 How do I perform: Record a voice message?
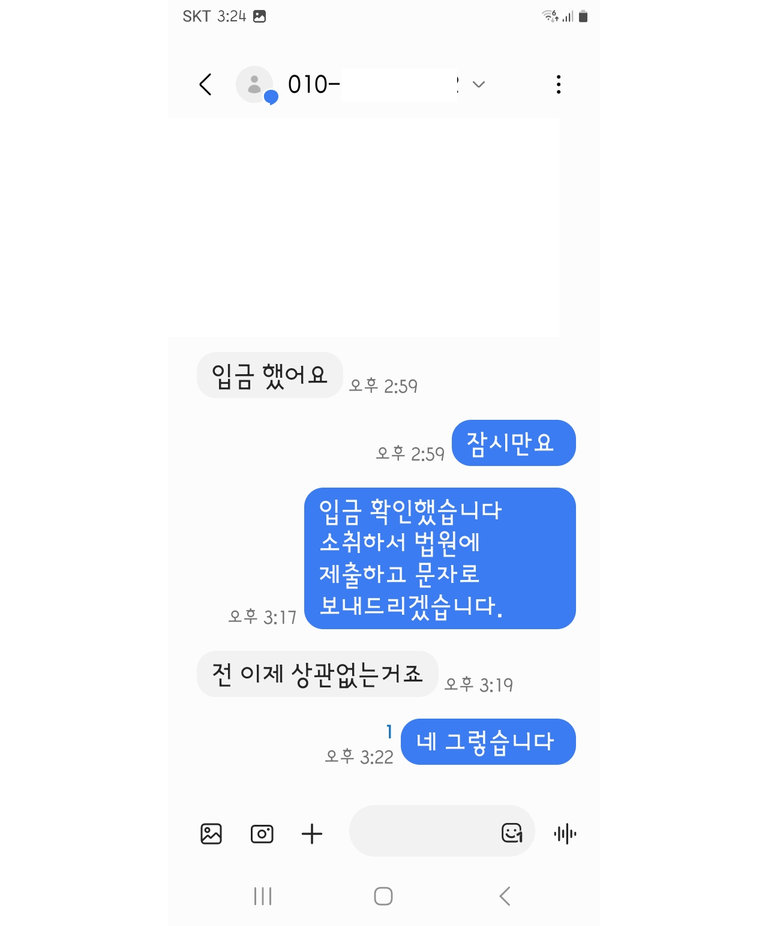565,833
